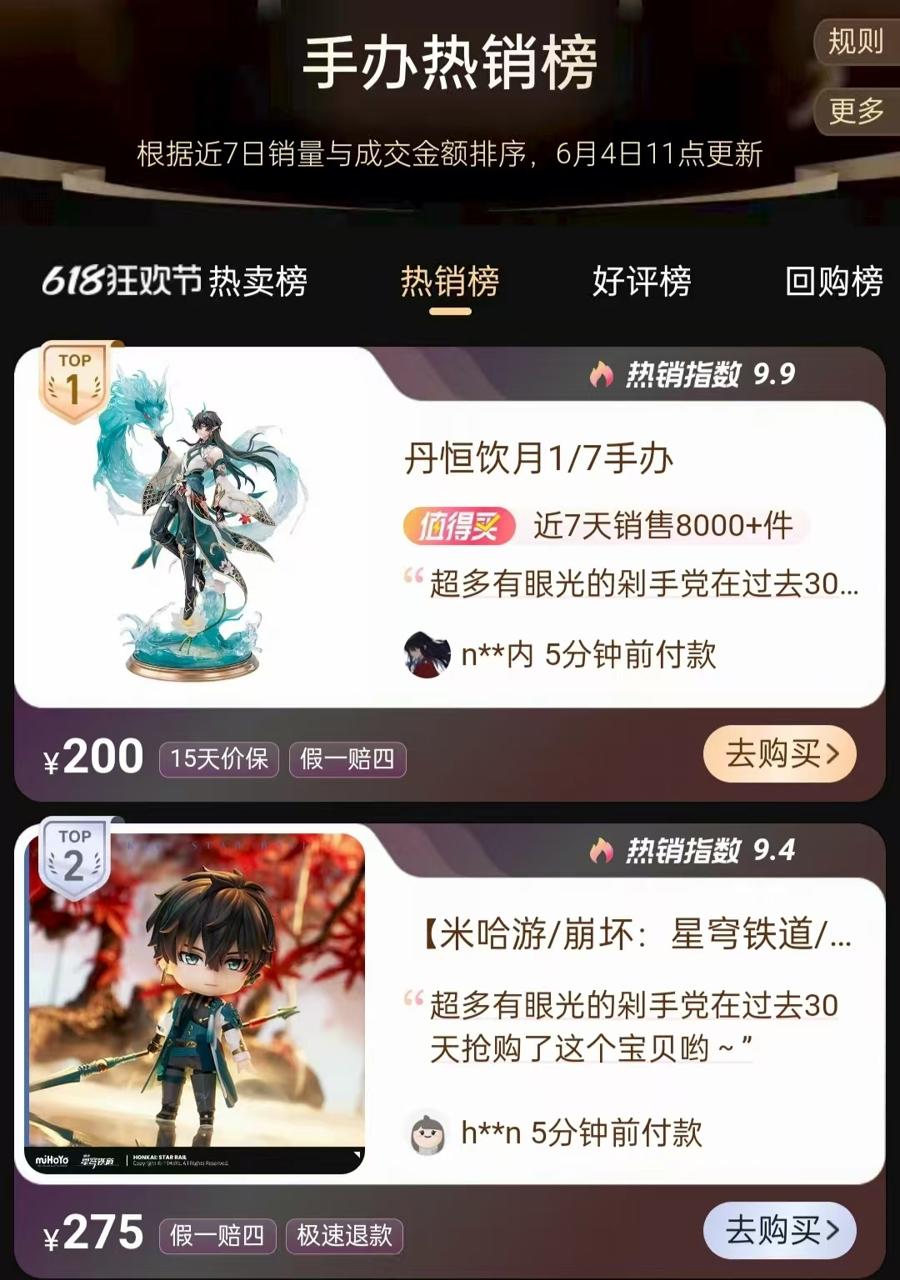Open the 丹恒饮月1/7手办 product card

click(x=538, y=458)
